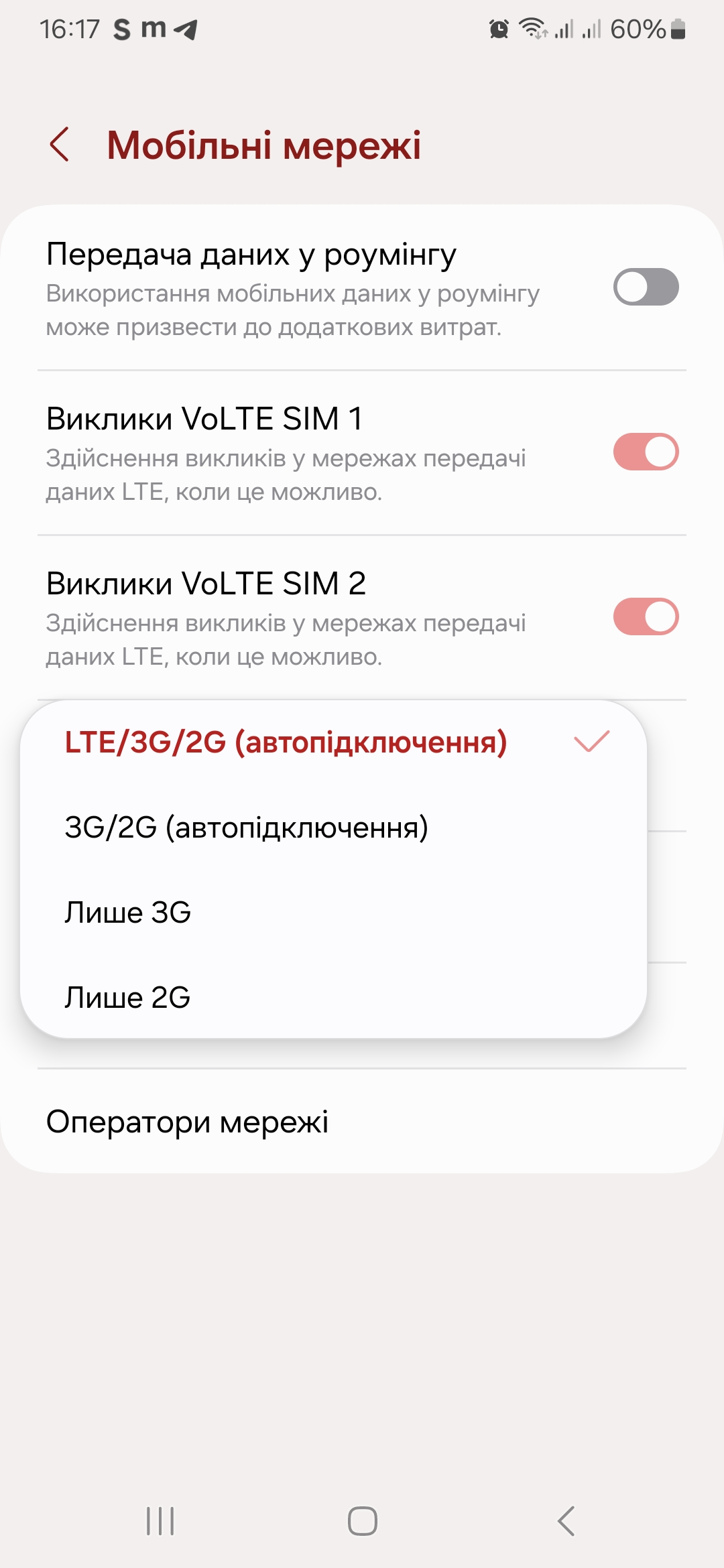Viewport: 724px width, 1568px height.
Task: Choose 3G/2G (автопідключення) network mode
Action: click(x=333, y=828)
